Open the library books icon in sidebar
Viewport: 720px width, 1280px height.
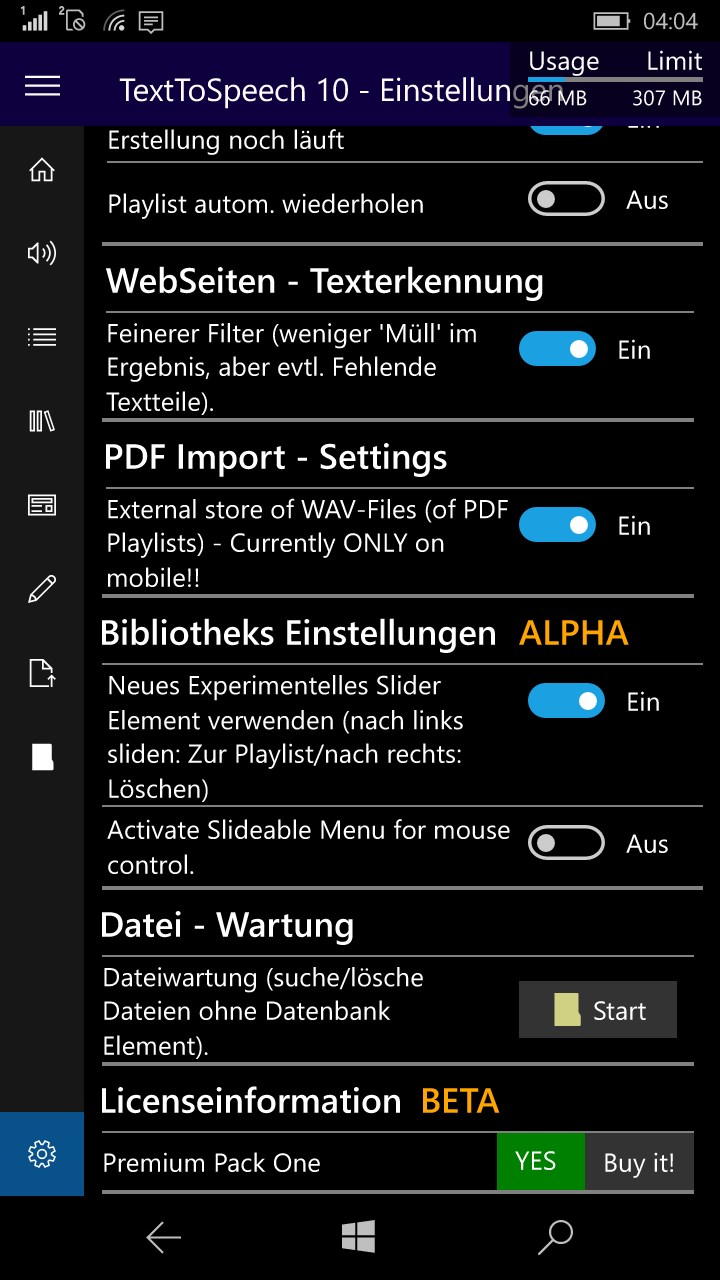point(42,421)
